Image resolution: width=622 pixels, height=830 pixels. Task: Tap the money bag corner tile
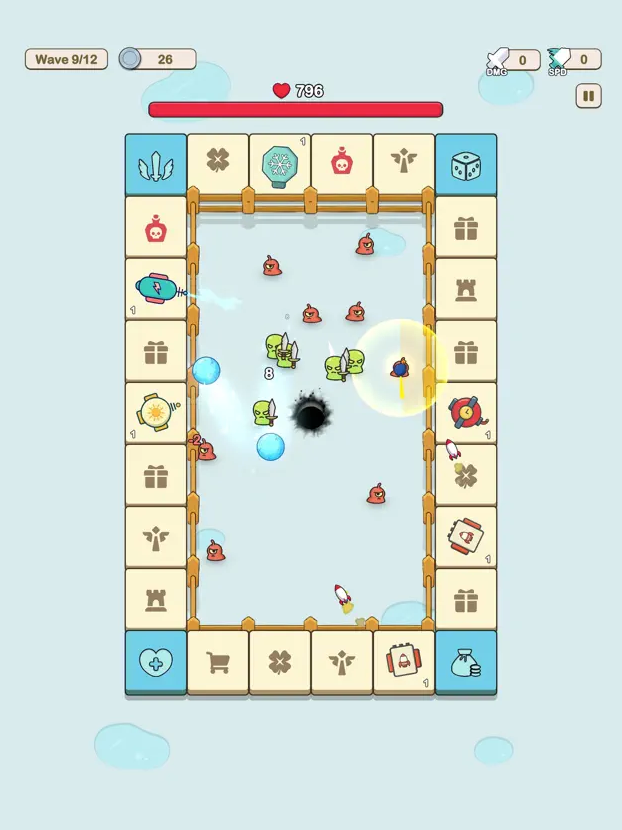coord(466,661)
